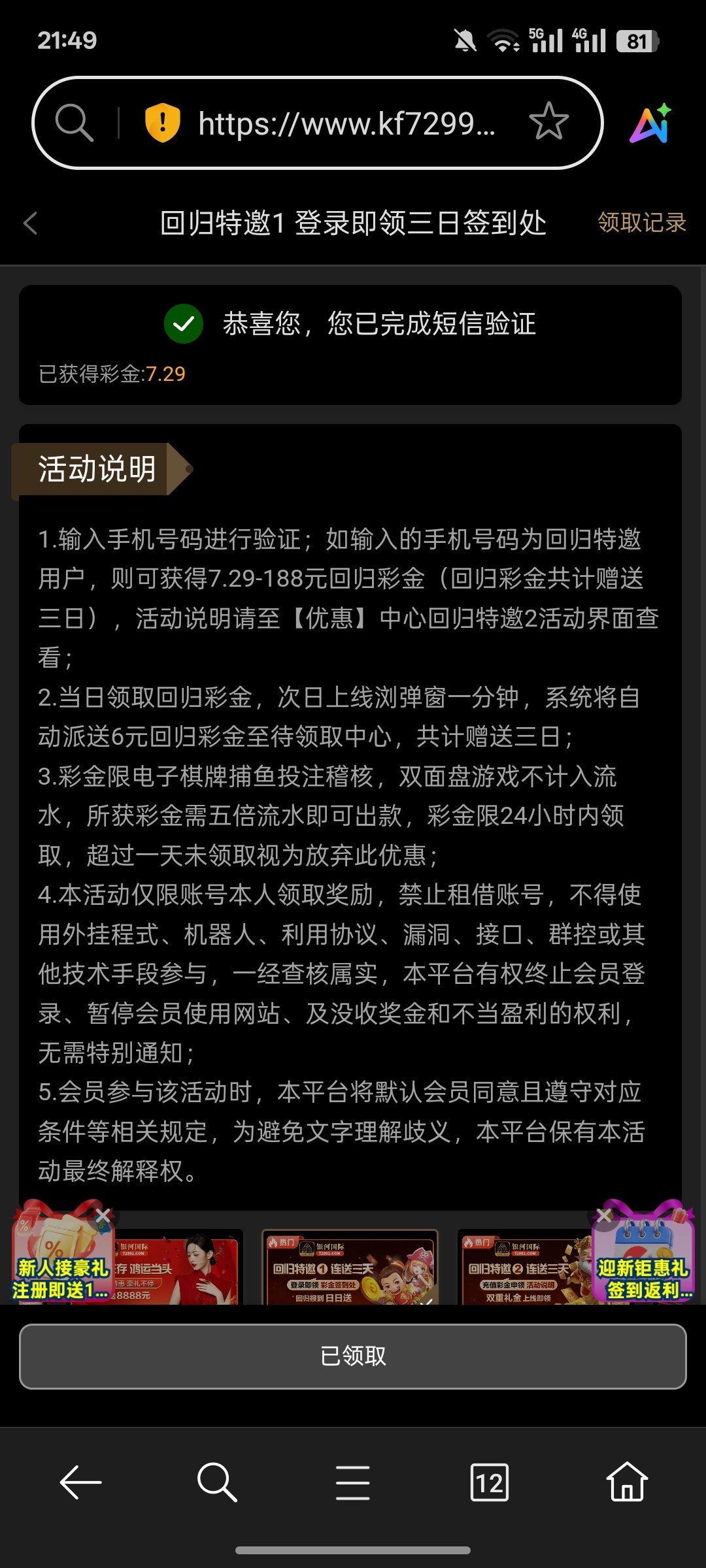Bookmark this page with the star icon
The height and width of the screenshot is (1568, 706).
pyautogui.click(x=548, y=122)
